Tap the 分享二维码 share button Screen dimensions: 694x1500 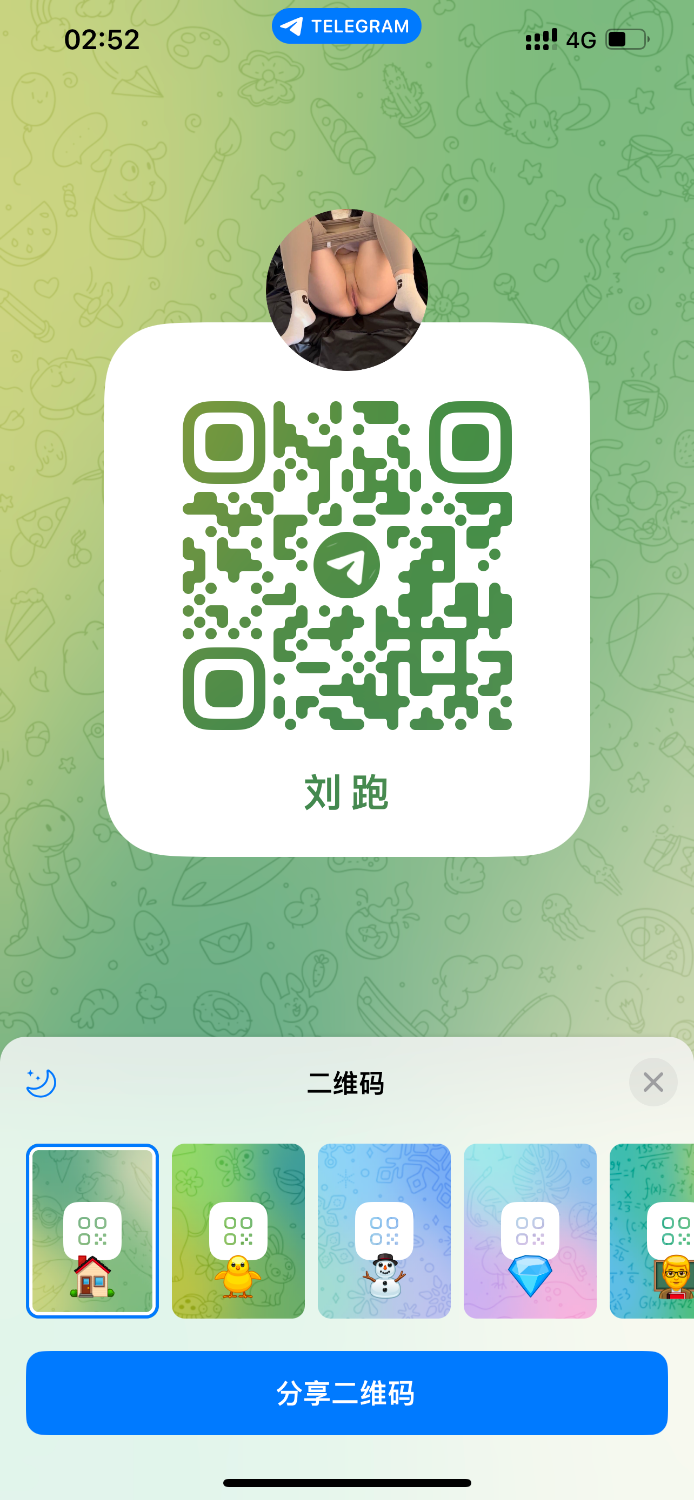(x=347, y=1393)
